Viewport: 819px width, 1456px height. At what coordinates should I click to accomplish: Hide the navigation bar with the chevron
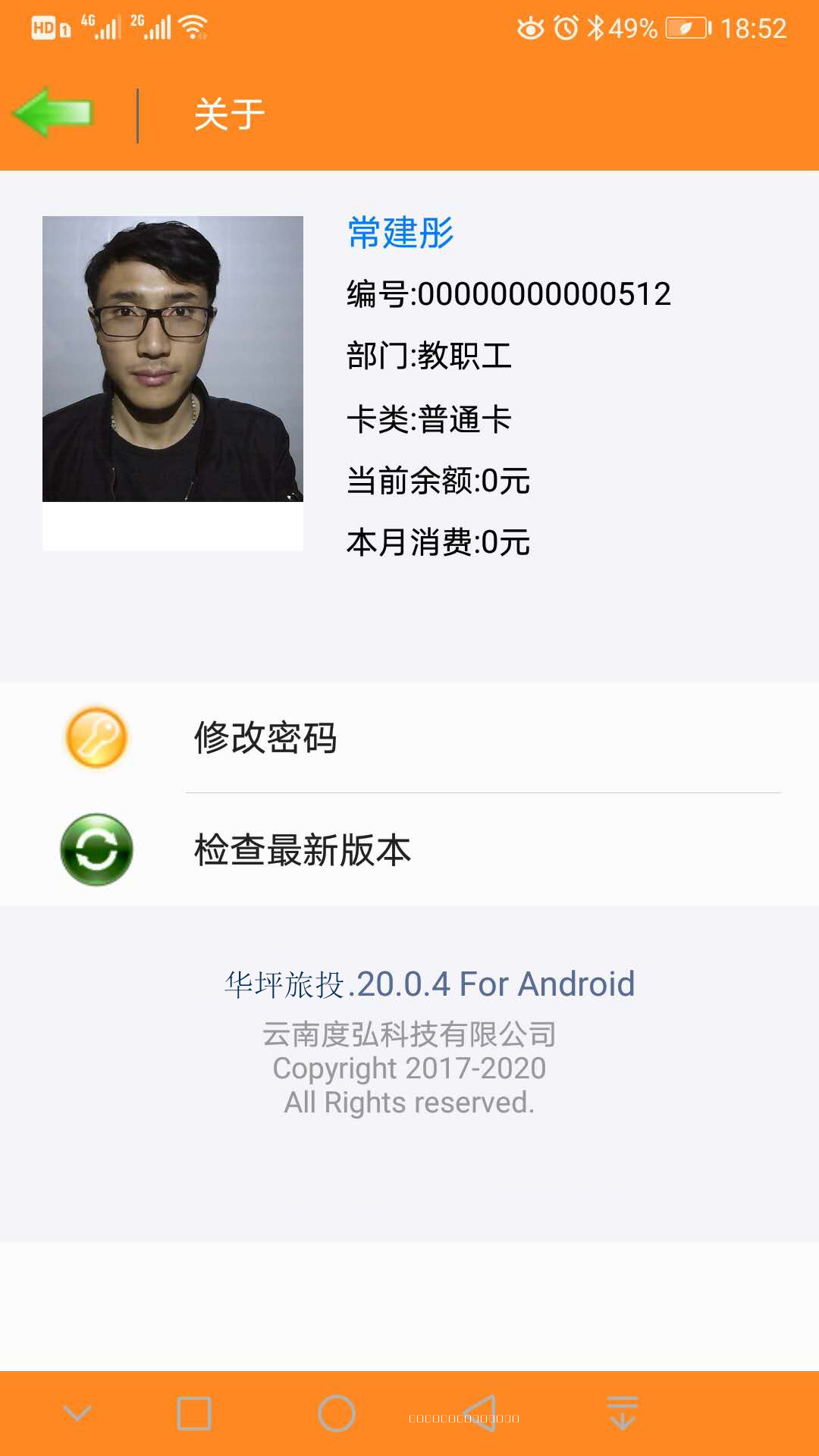(77, 1414)
